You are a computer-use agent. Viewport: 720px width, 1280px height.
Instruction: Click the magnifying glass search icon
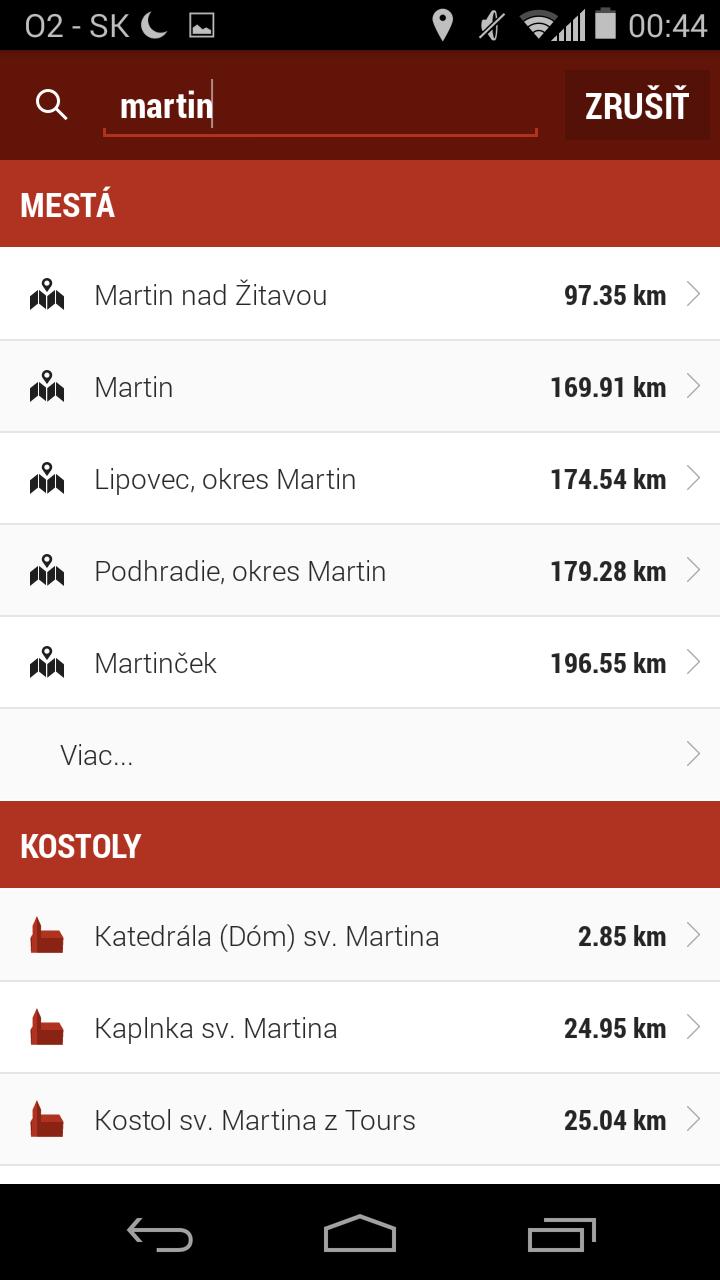click(51, 105)
